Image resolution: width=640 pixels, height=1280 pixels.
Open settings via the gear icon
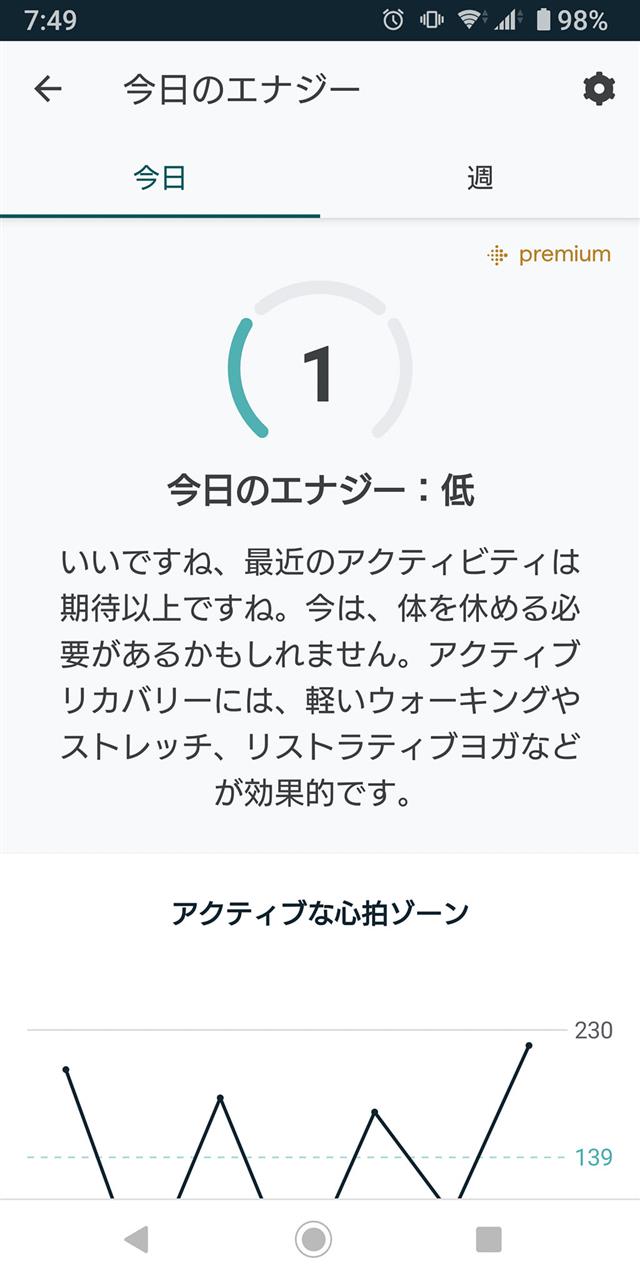click(x=599, y=89)
